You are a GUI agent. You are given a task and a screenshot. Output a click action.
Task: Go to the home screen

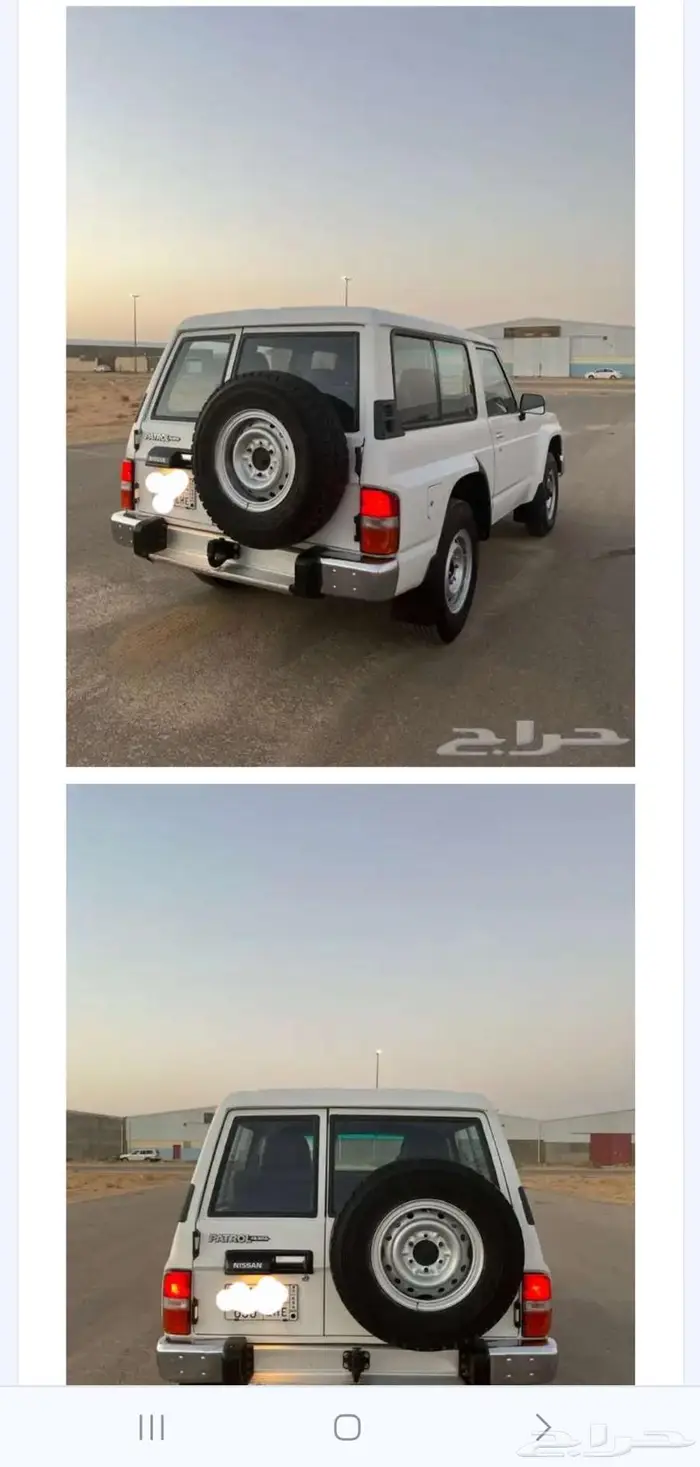(347, 1427)
